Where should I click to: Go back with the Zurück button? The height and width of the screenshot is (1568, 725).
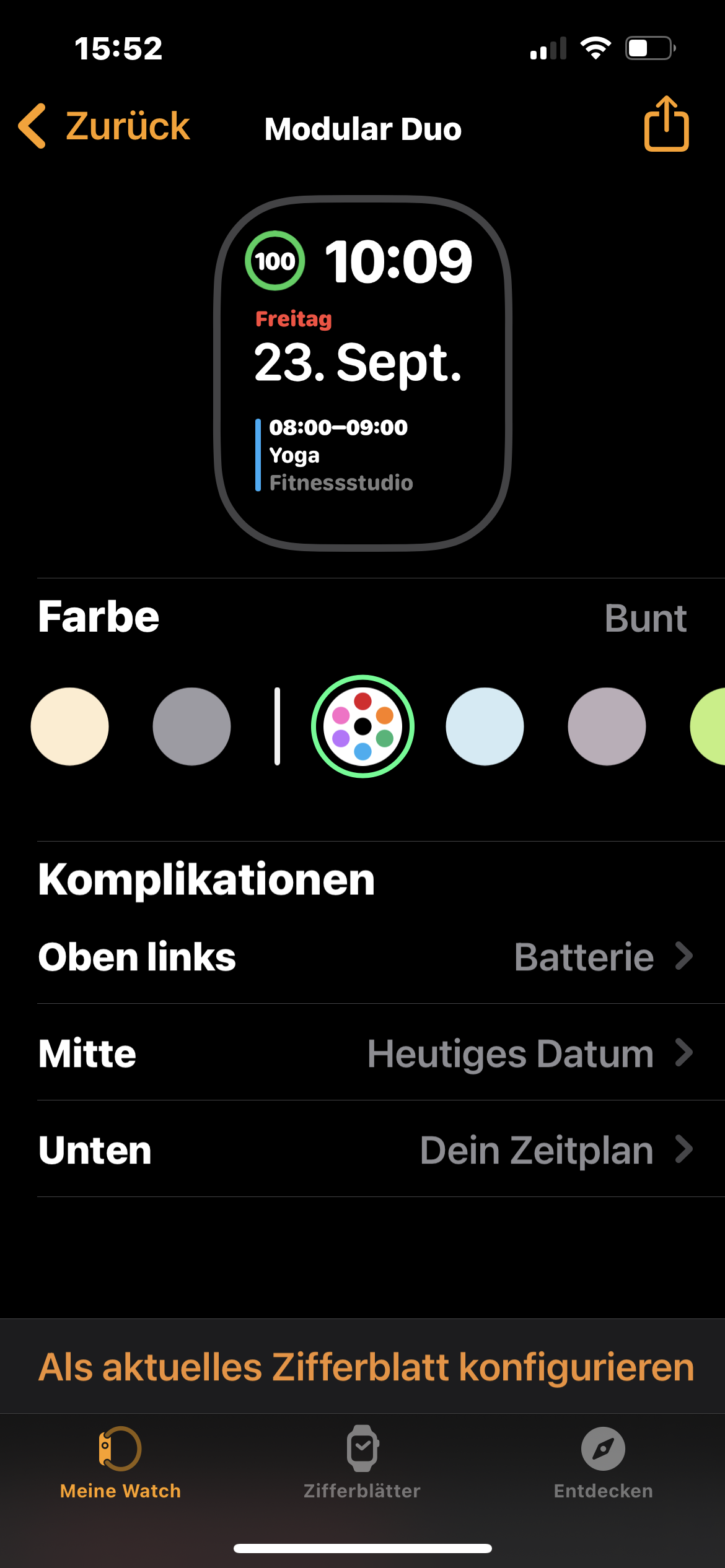tap(104, 126)
